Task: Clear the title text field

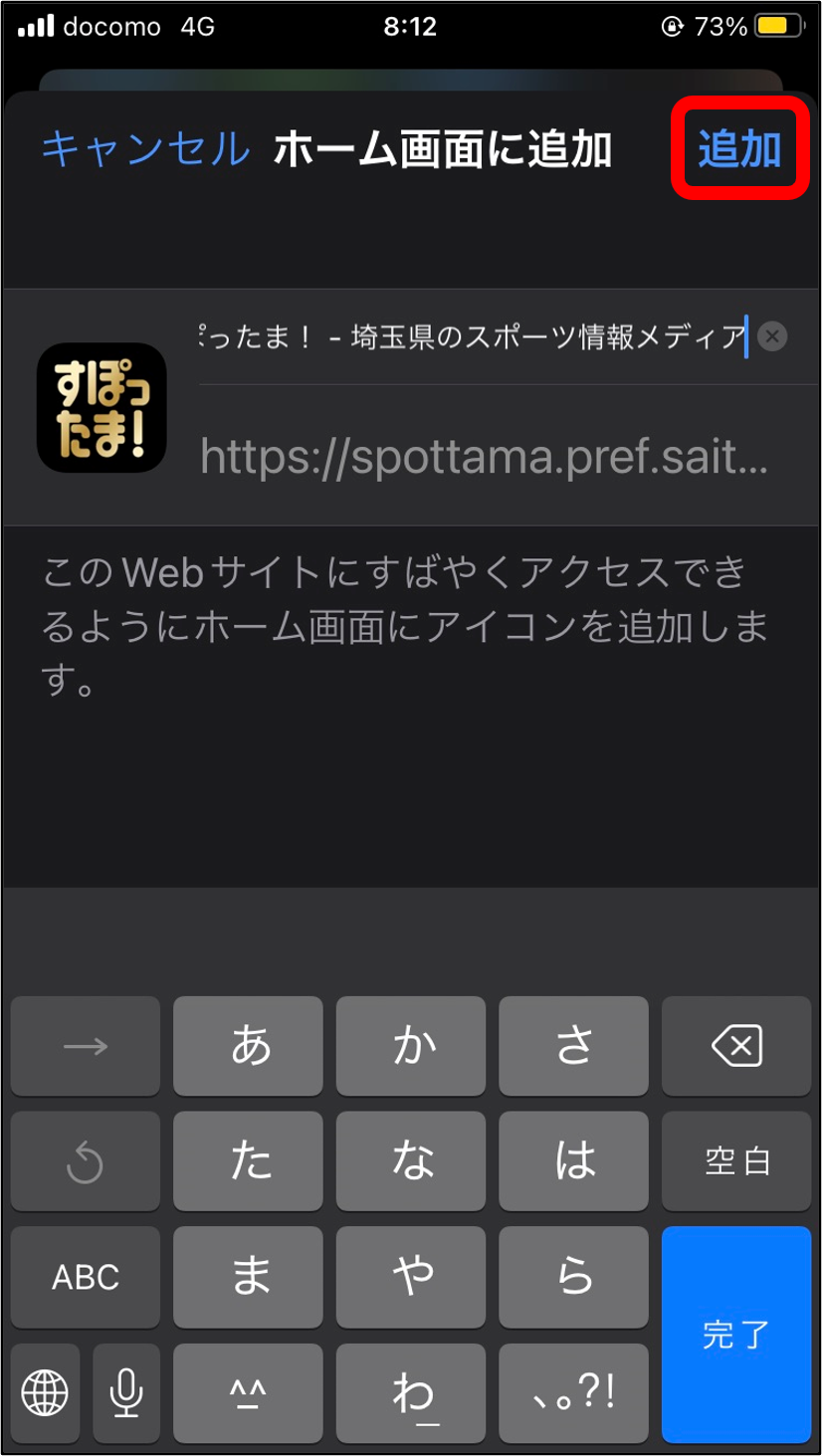Action: pyautogui.click(x=772, y=336)
